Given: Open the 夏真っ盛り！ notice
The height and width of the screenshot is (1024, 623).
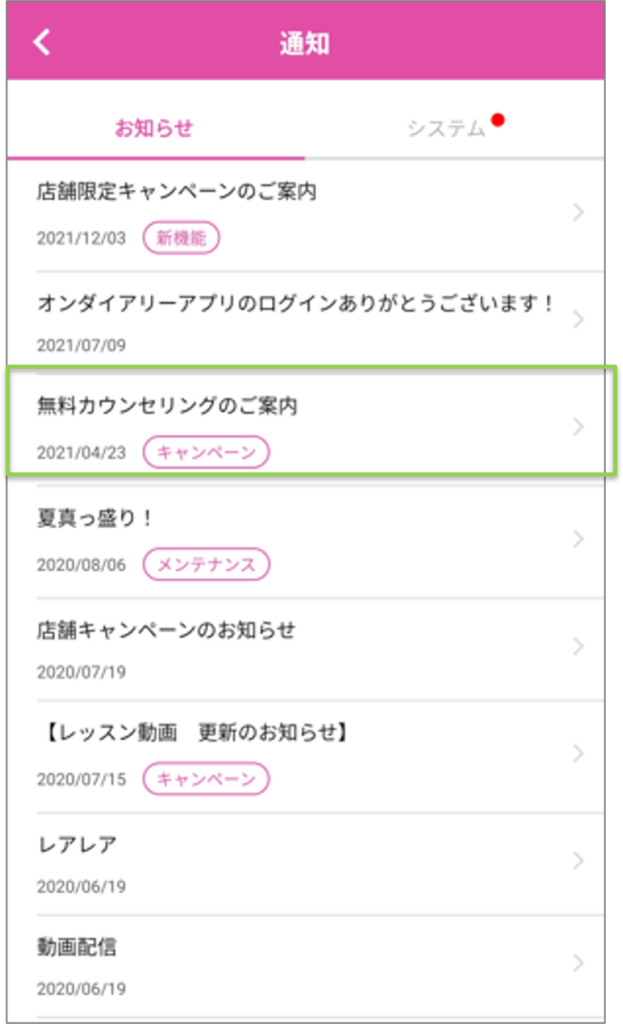Looking at the screenshot, I should click(x=305, y=540).
